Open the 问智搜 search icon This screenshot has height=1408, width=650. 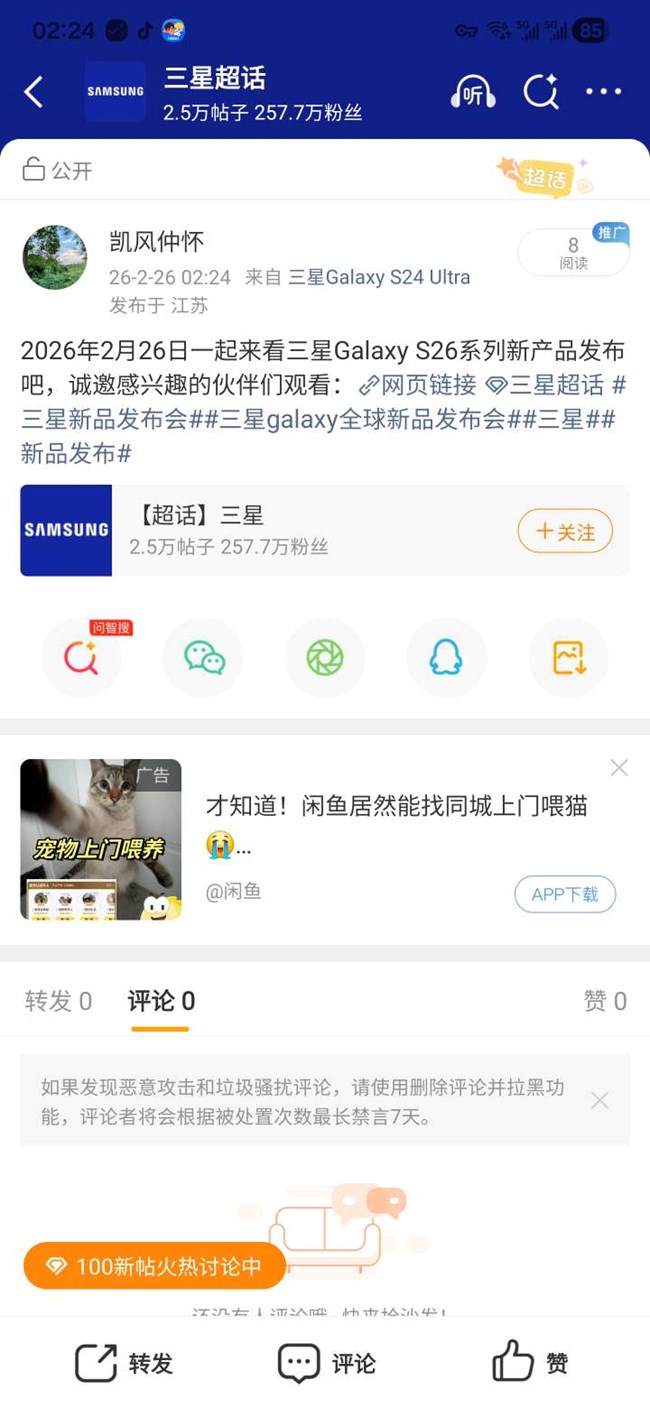tap(81, 657)
